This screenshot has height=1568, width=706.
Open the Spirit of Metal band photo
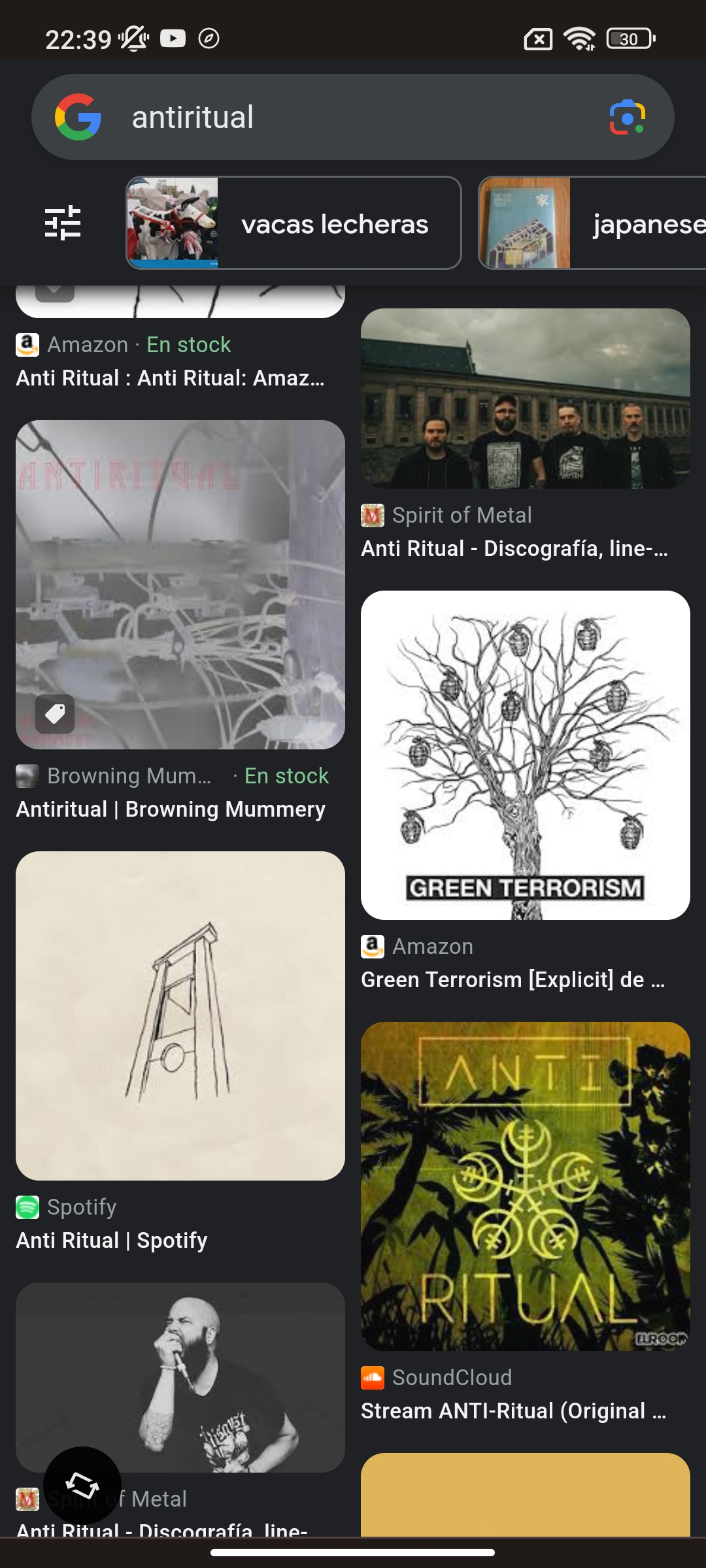tap(525, 399)
